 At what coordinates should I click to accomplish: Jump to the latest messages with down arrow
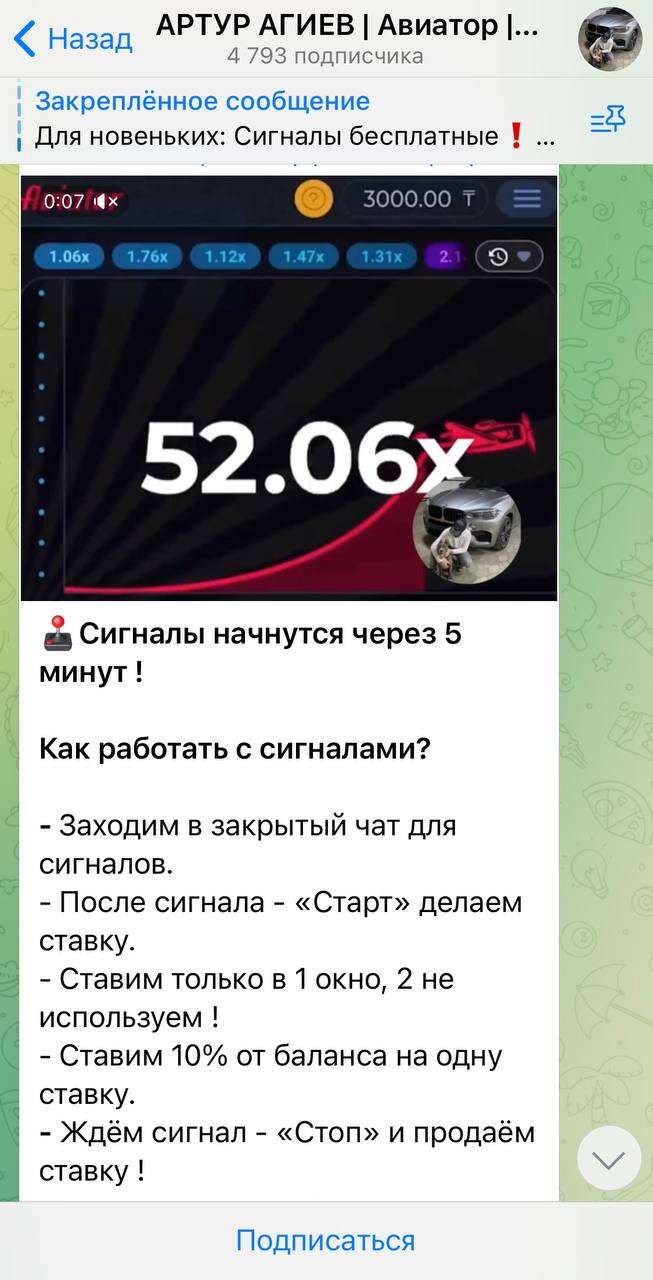609,1158
